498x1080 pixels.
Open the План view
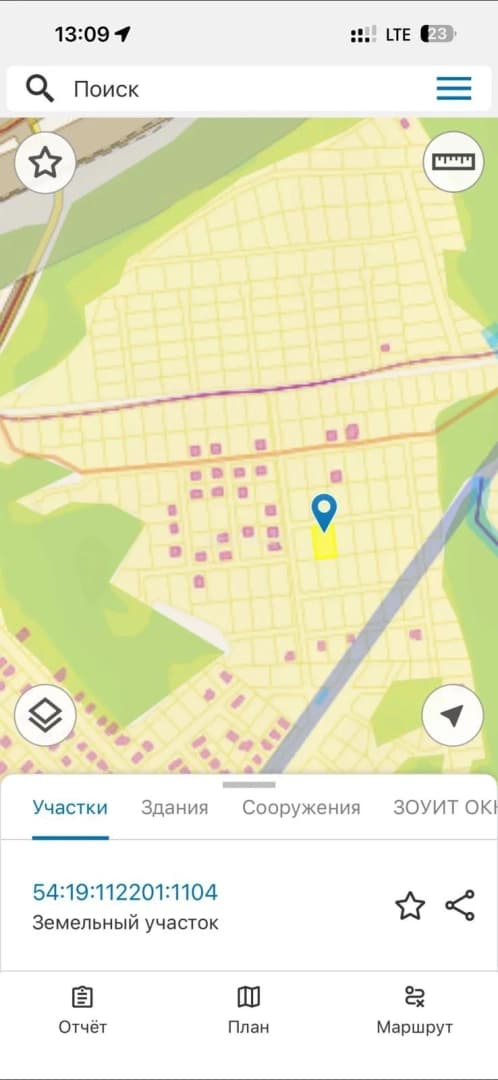click(x=249, y=1010)
